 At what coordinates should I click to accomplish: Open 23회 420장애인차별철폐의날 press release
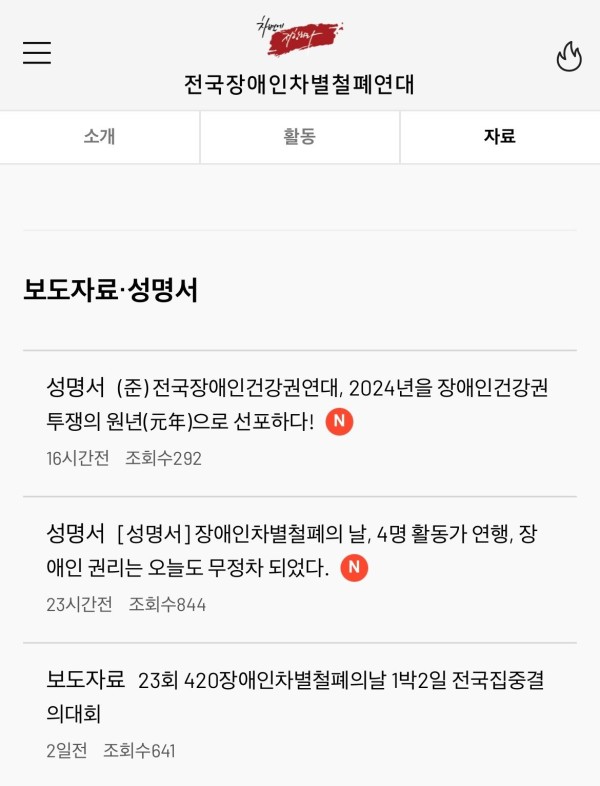click(298, 696)
